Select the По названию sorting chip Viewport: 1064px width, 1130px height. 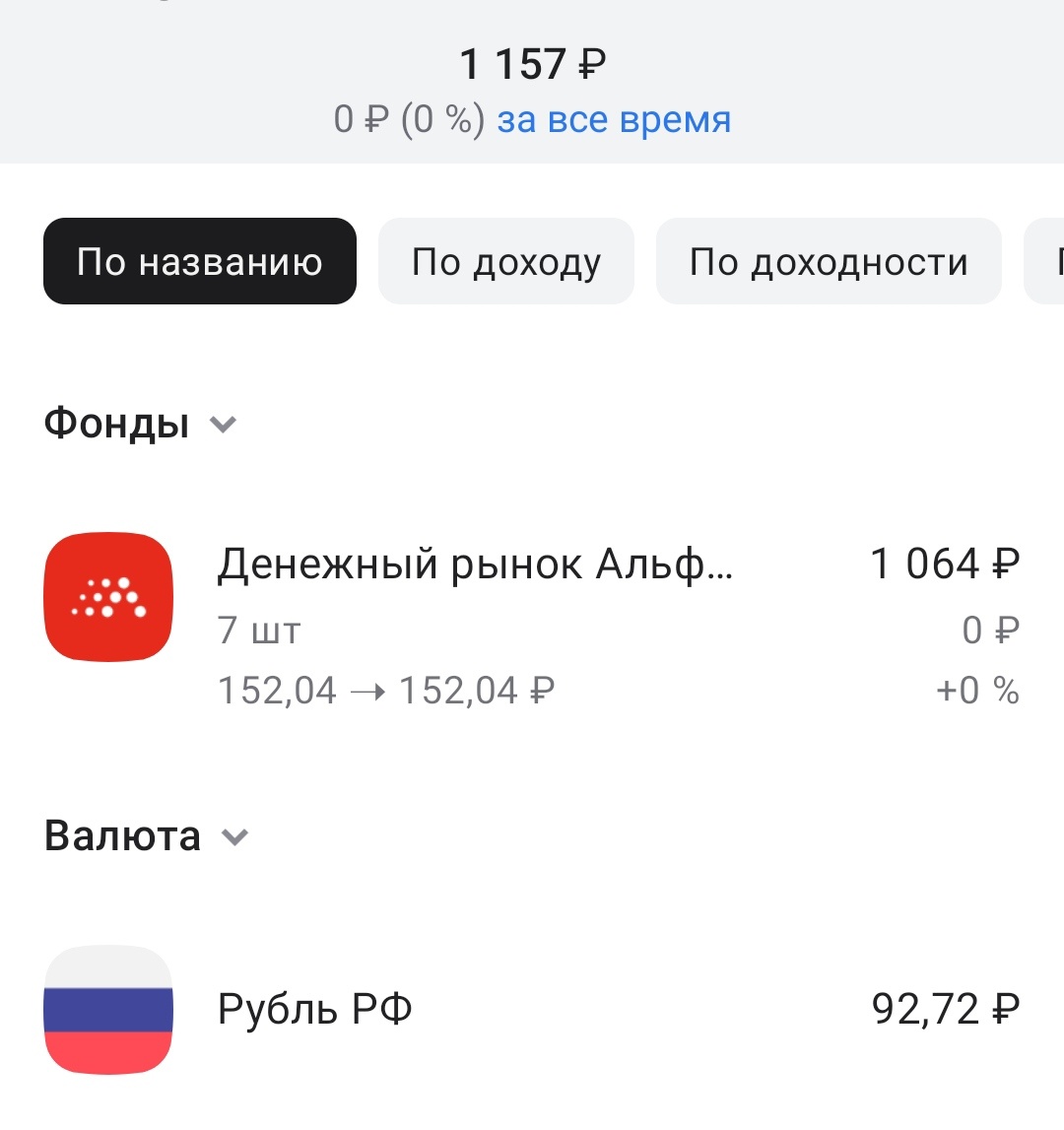pyautogui.click(x=199, y=261)
